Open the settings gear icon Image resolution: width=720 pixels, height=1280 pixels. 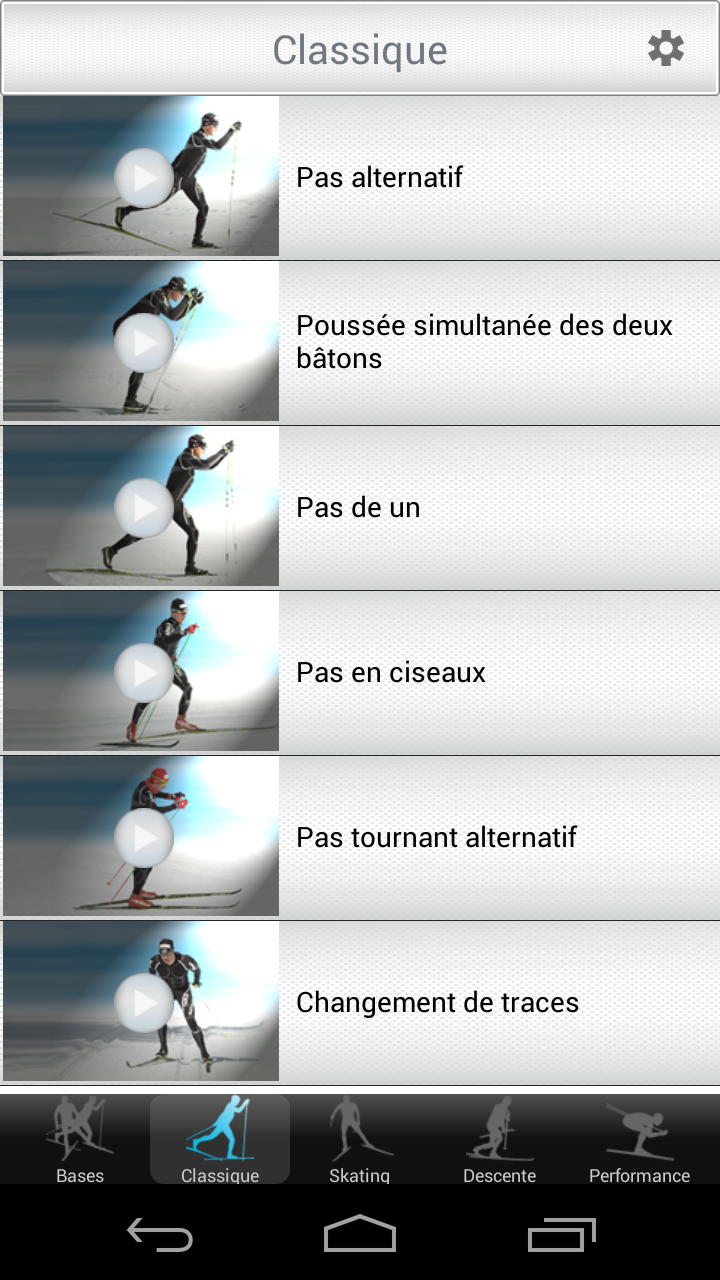665,48
